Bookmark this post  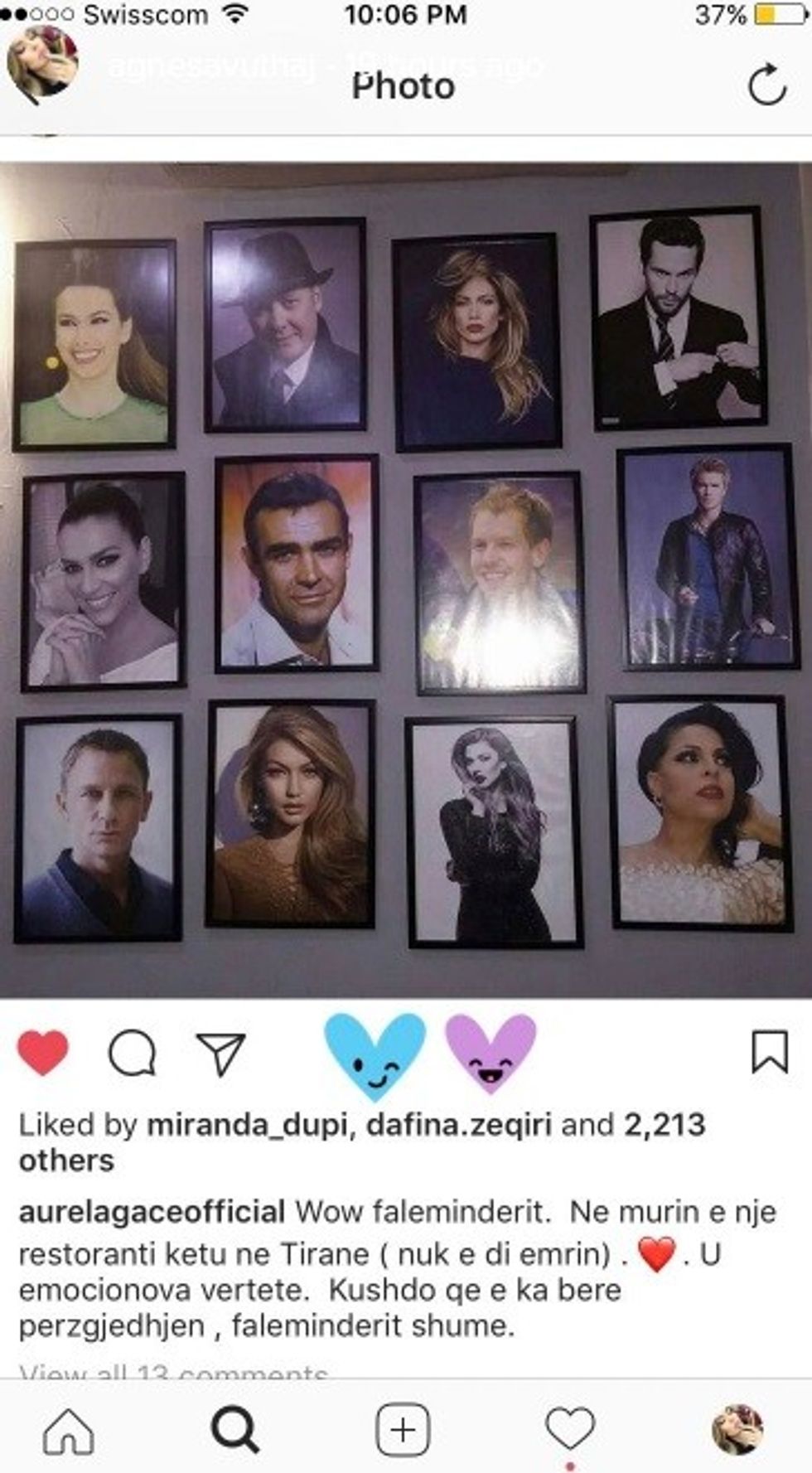pos(769,1052)
